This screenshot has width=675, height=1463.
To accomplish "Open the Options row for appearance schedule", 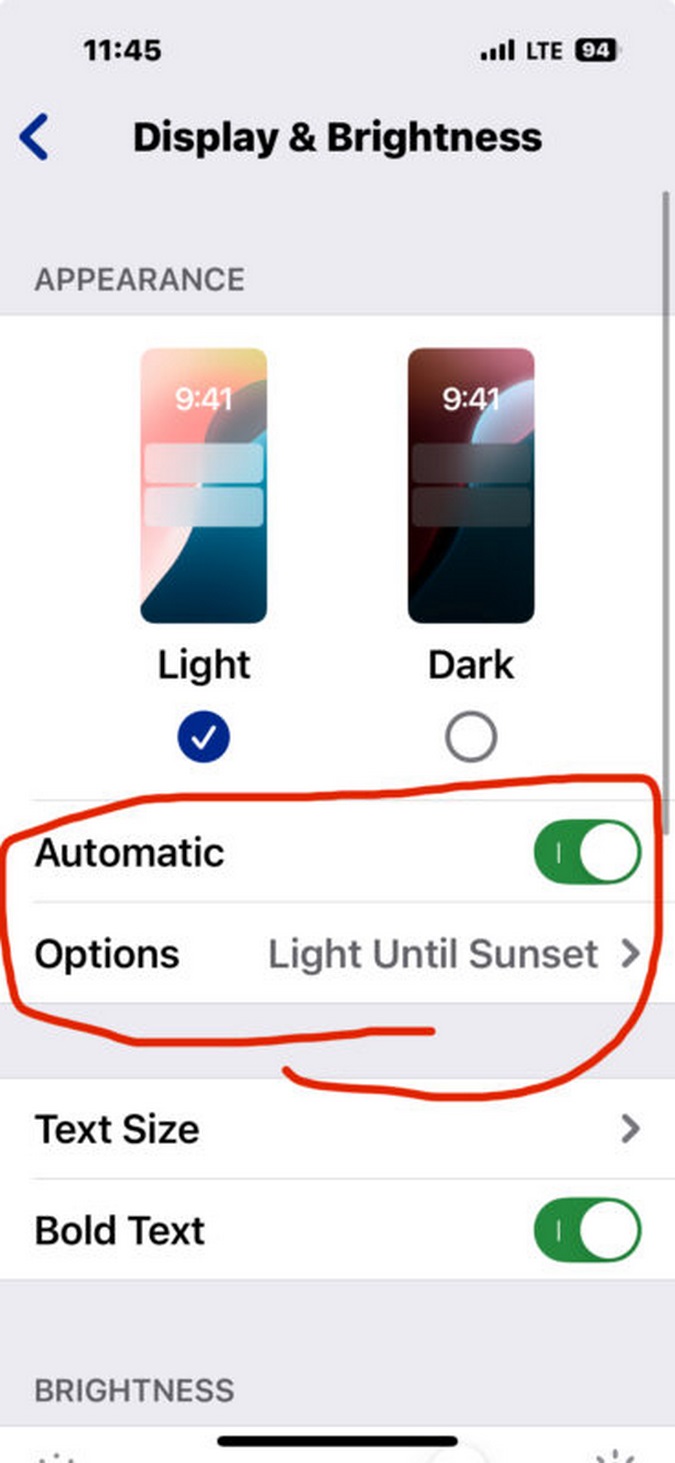I will pyautogui.click(x=337, y=954).
